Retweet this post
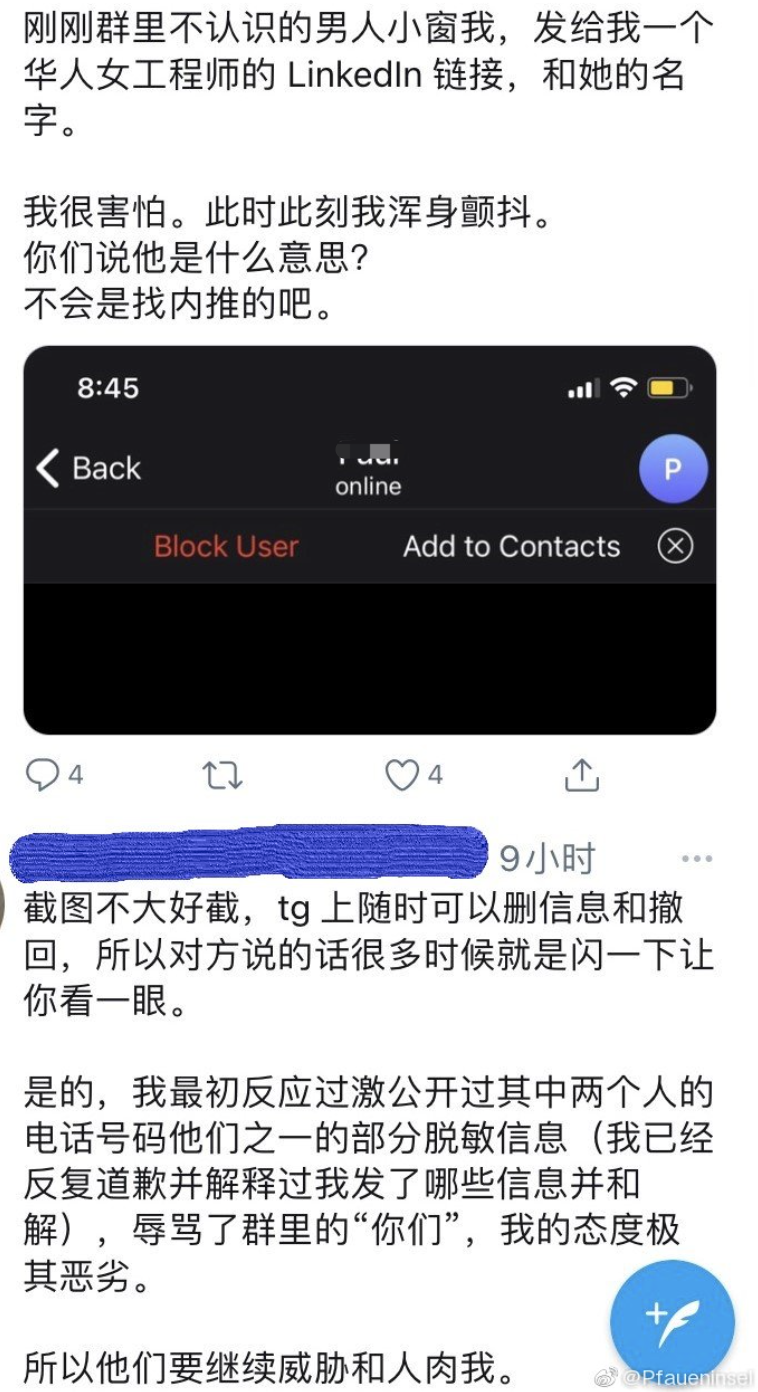The width and height of the screenshot is (758, 1392). (221, 775)
